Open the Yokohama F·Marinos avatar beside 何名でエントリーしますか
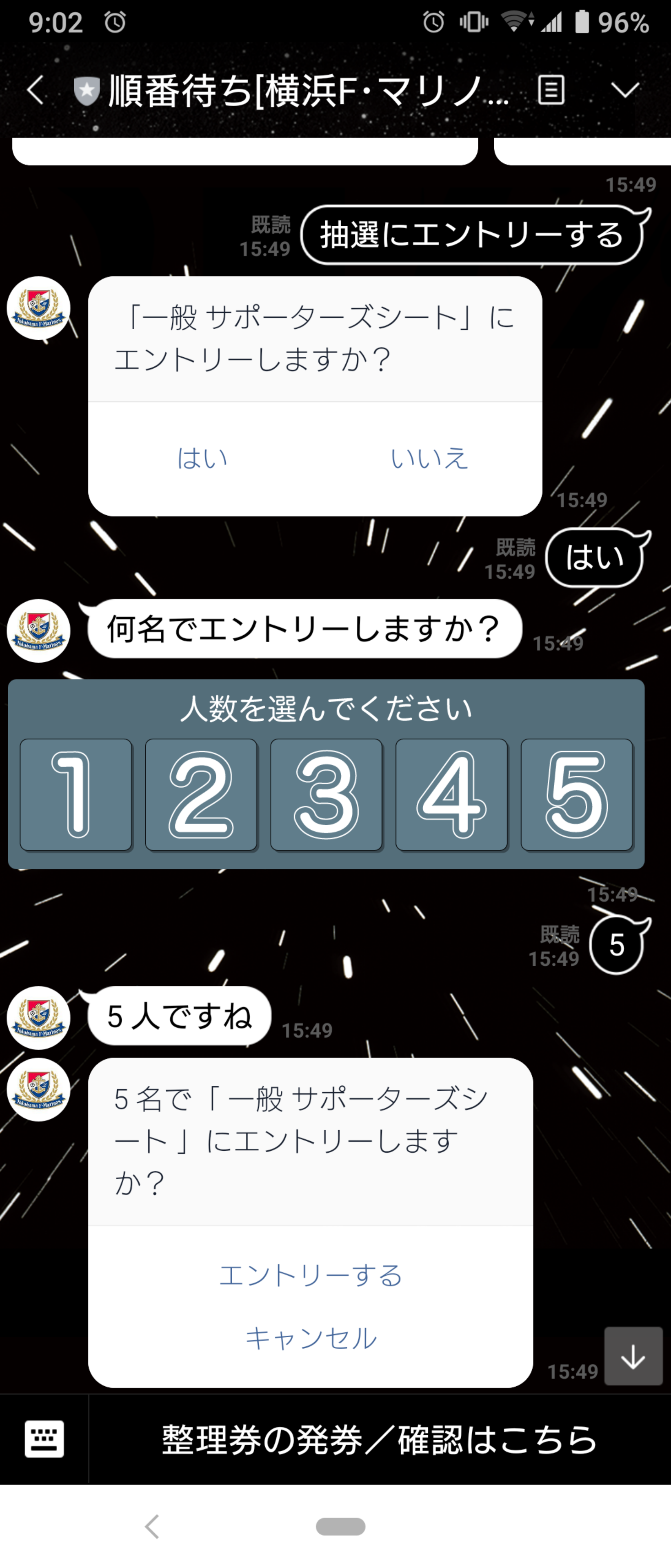This screenshot has height=1568, width=671. click(x=38, y=630)
